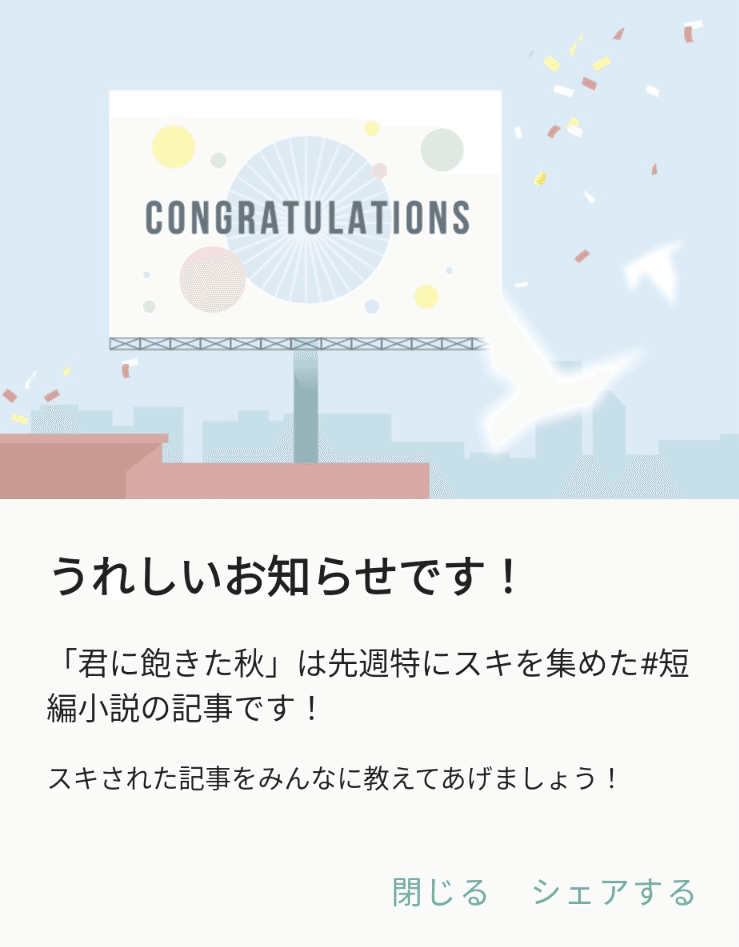Click the truss beam under the billboard

pyautogui.click(x=300, y=344)
